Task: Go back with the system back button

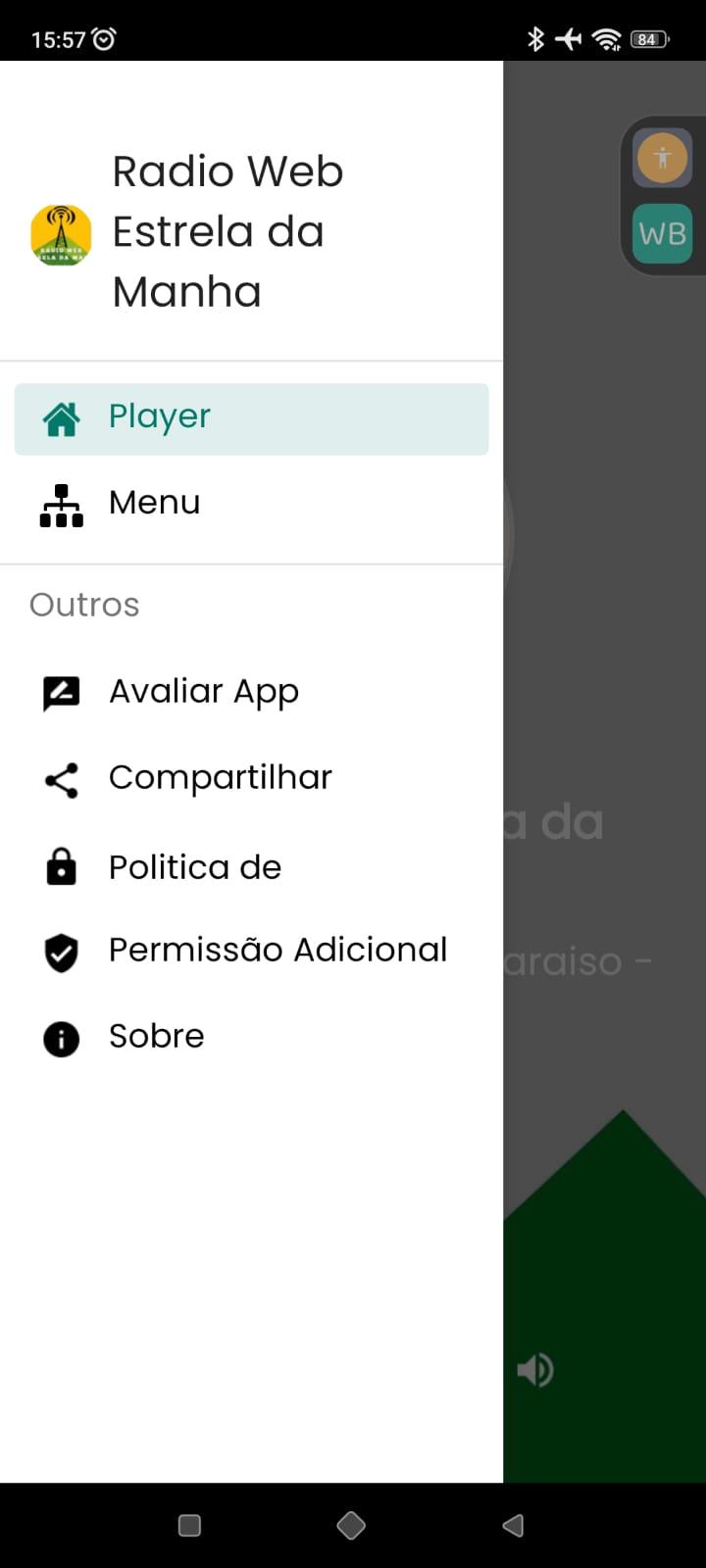Action: coord(513,1525)
